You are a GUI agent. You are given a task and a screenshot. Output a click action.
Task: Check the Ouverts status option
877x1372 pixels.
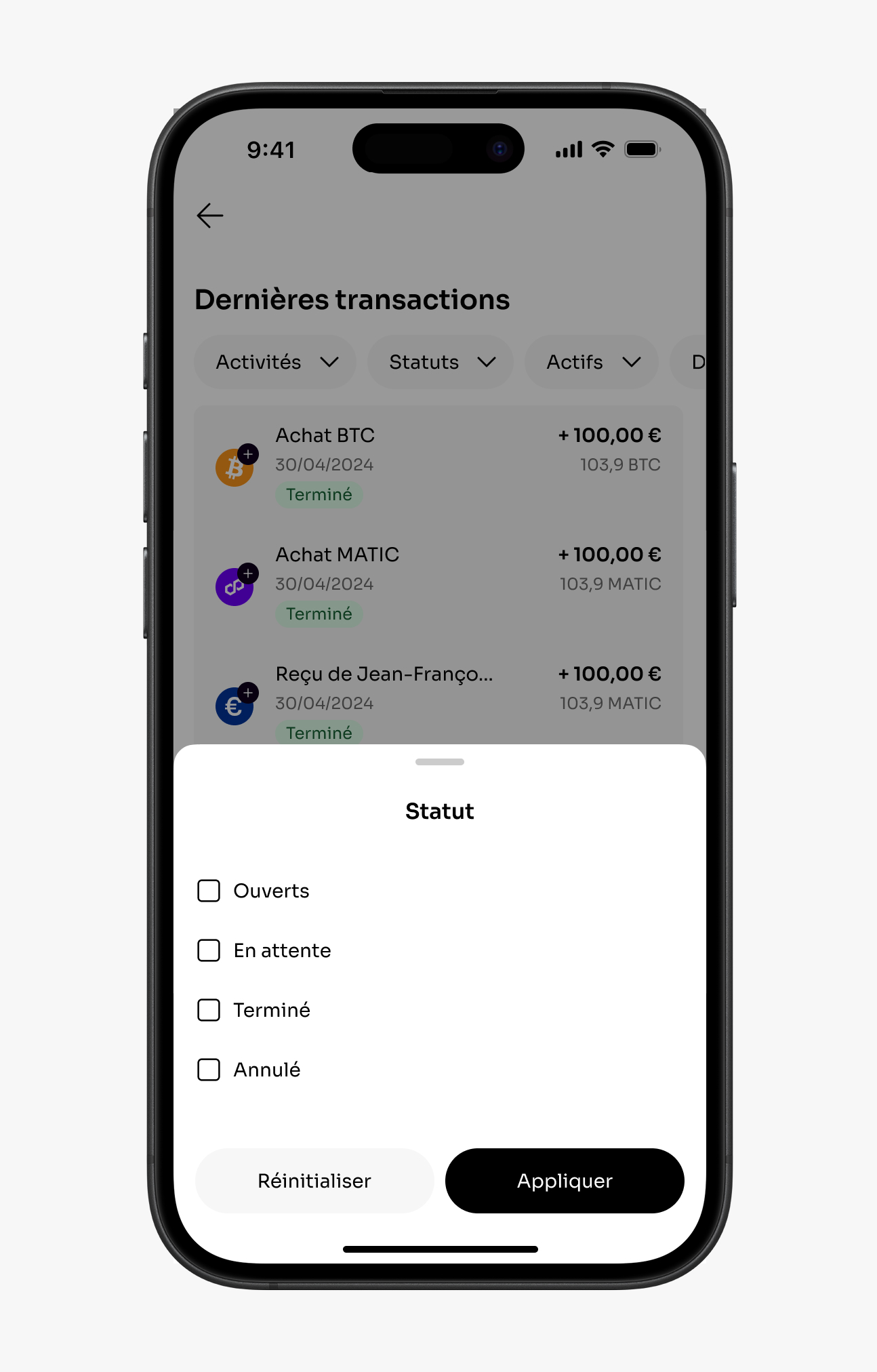coord(209,891)
